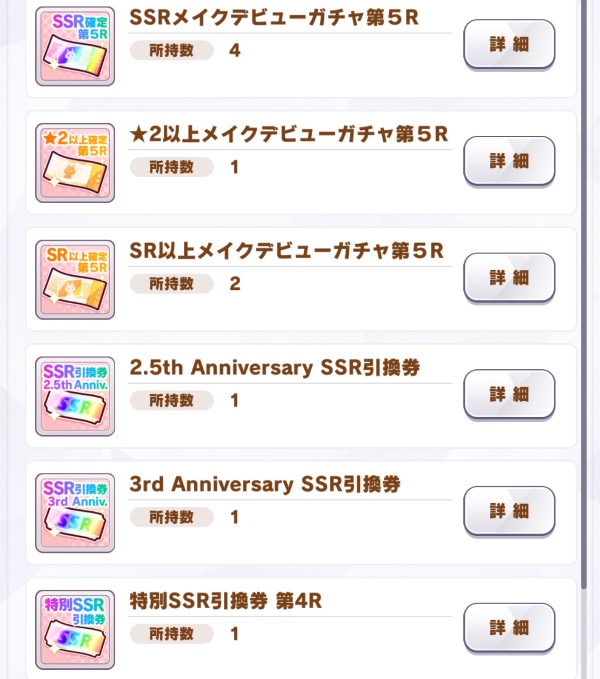Open 詳細 for 2.5th Anniversary SSR引換券

click(509, 394)
